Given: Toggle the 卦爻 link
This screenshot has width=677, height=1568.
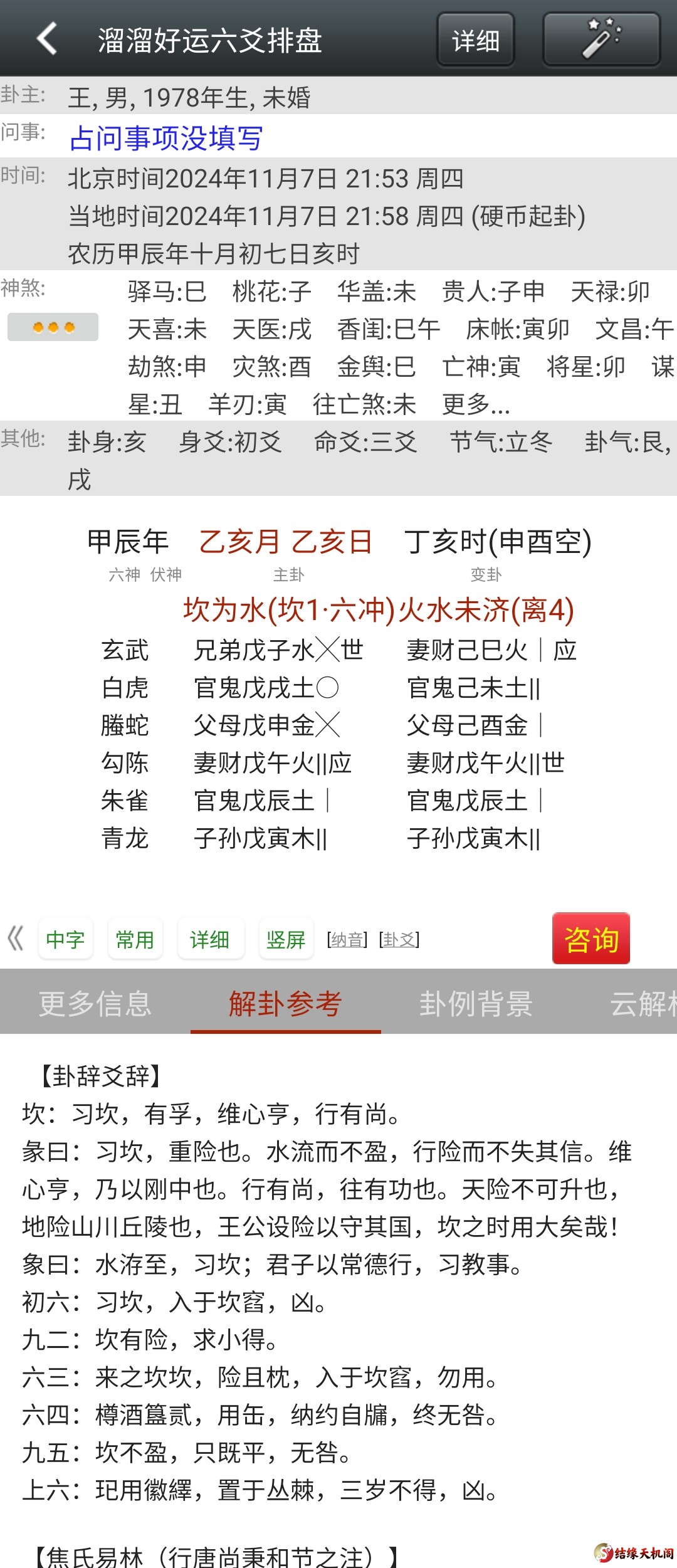Looking at the screenshot, I should pyautogui.click(x=399, y=939).
